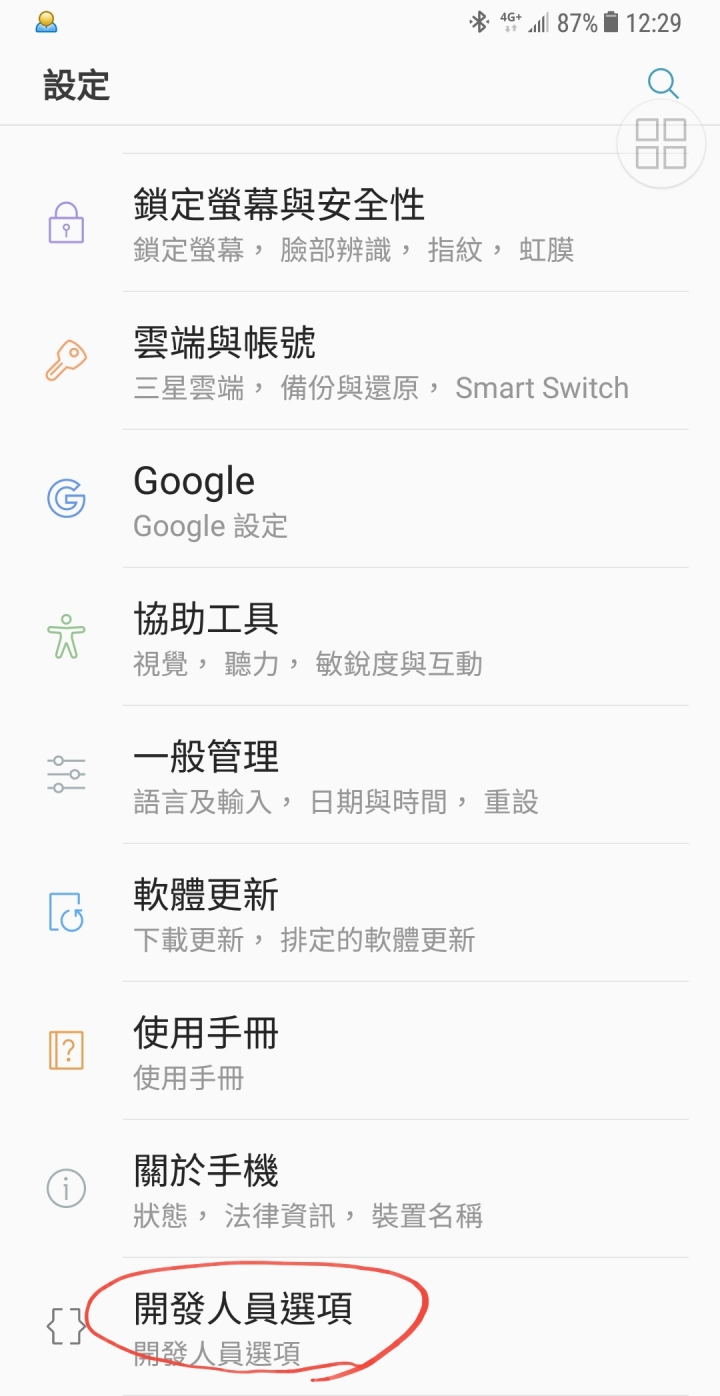Screen dimensions: 720x1396
Task: Open 雲端與帳號 settings
Action: point(360,361)
